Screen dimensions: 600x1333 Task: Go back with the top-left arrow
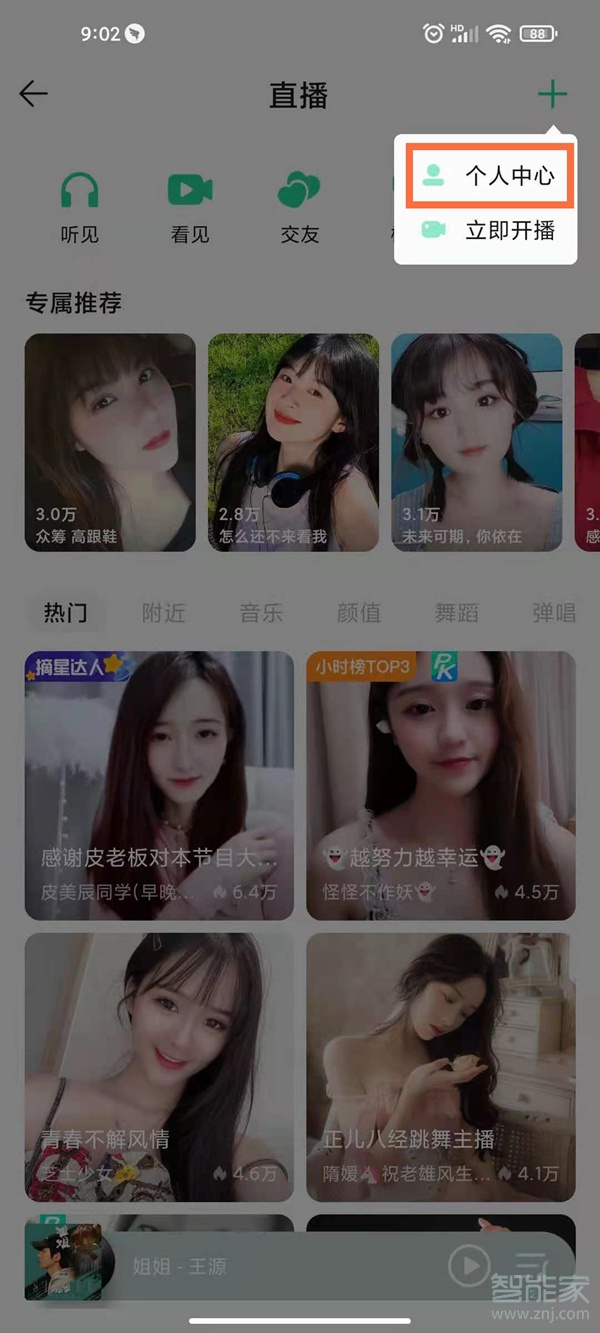click(x=33, y=94)
